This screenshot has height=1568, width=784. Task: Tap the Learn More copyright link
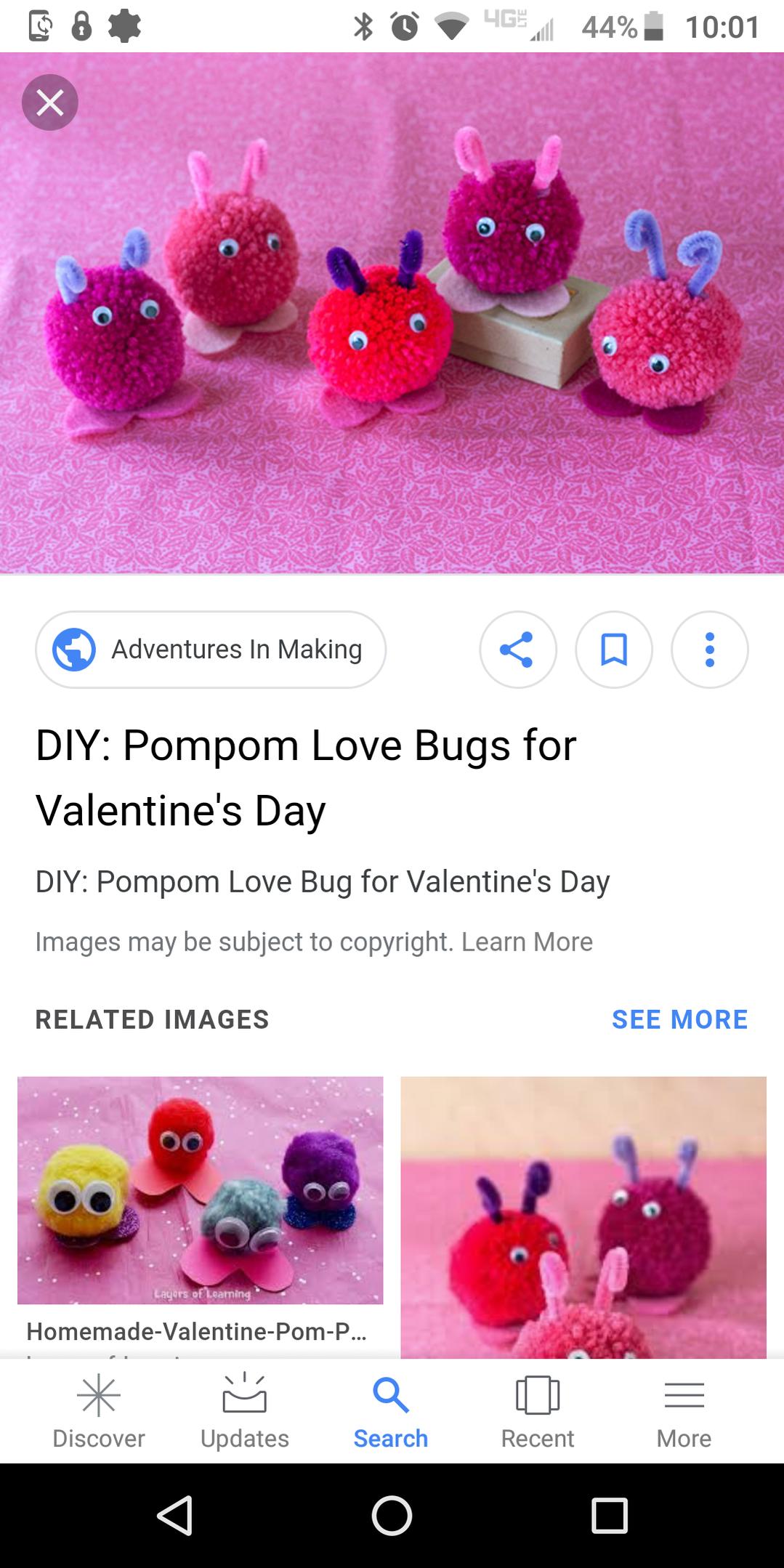coord(527,942)
